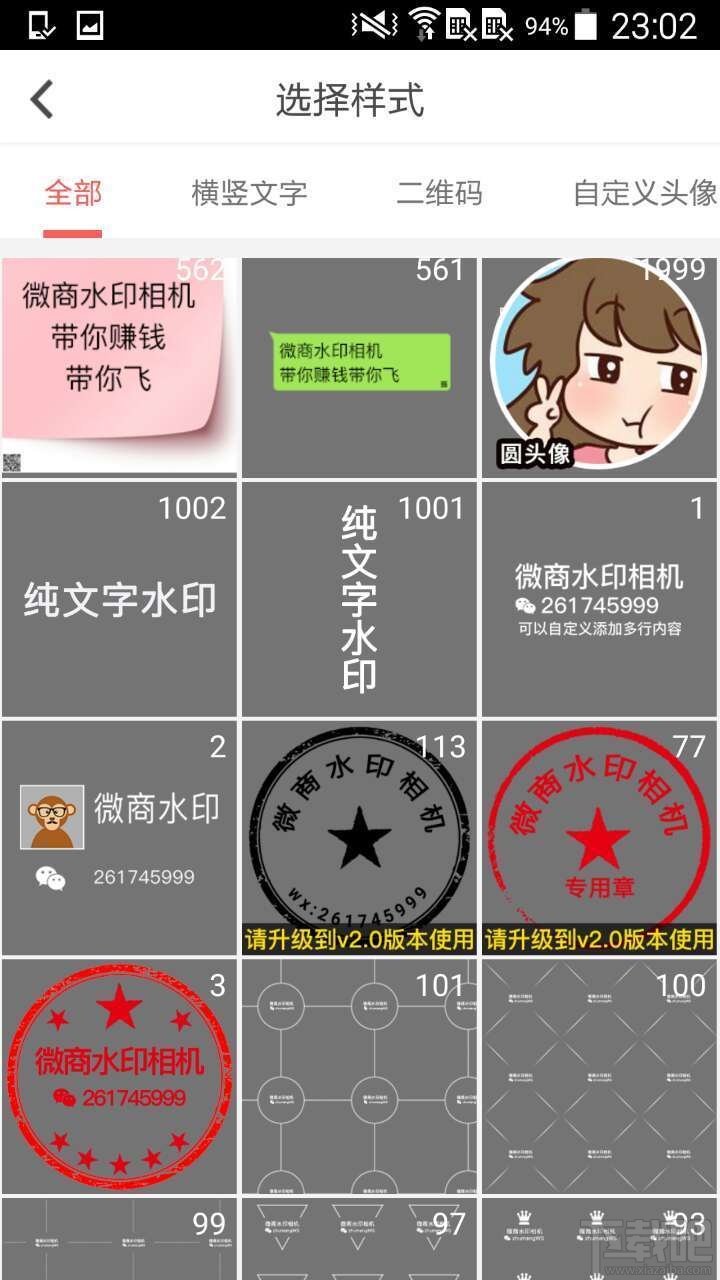
Task: Select crown pattern style 93
Action: click(x=599, y=1240)
